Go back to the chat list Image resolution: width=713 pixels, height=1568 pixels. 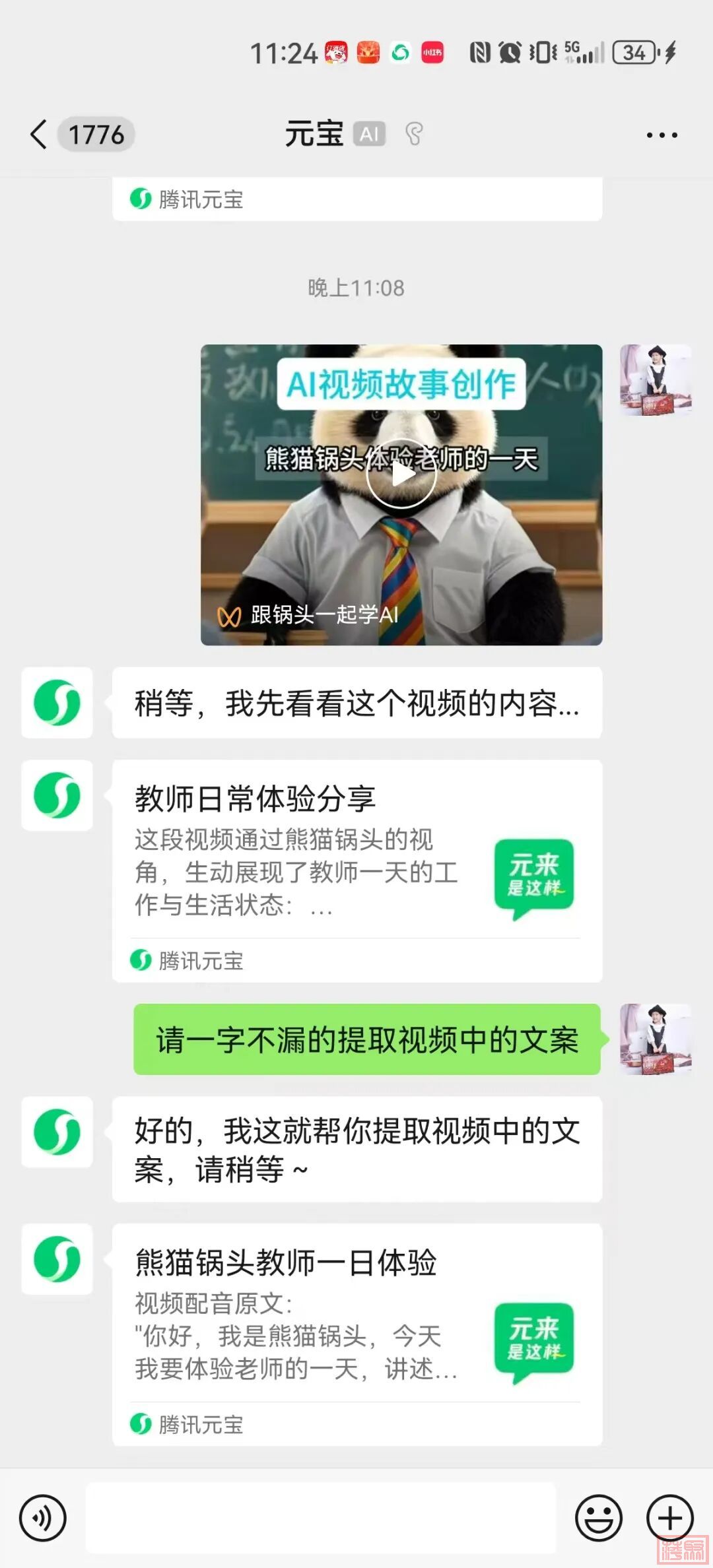click(x=40, y=135)
